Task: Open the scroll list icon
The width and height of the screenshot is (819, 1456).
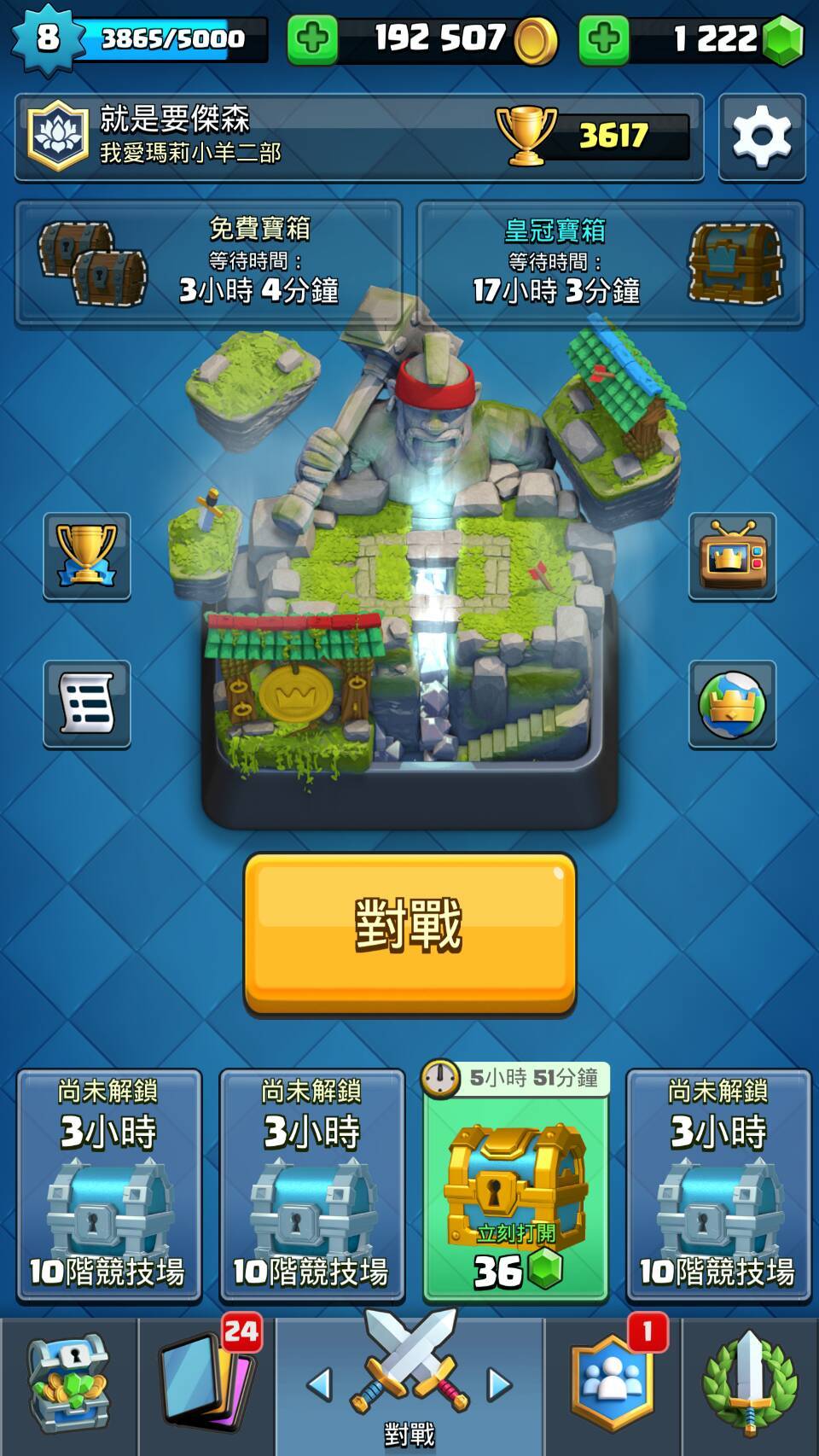Action: pos(87,703)
